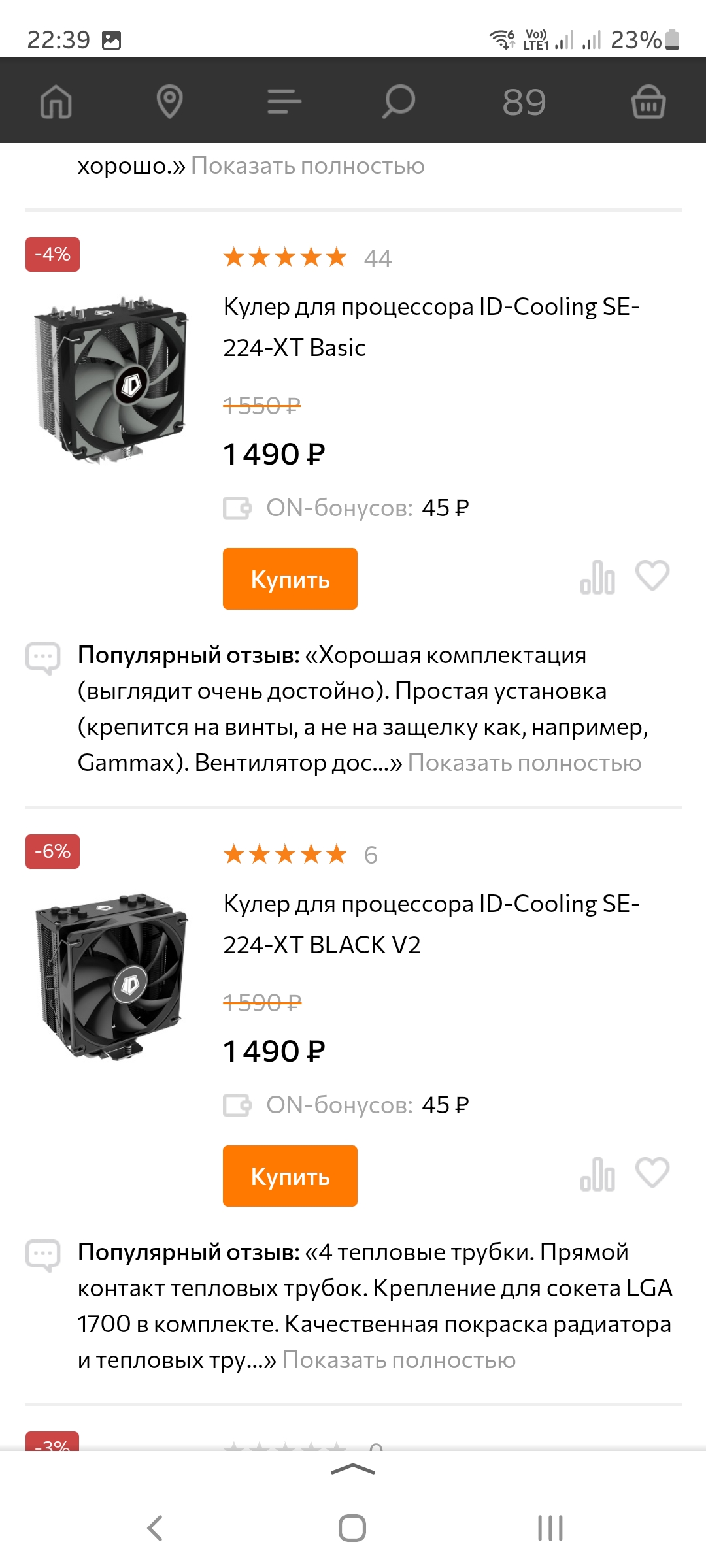
Task: Open the location pin selector
Action: [x=169, y=102]
